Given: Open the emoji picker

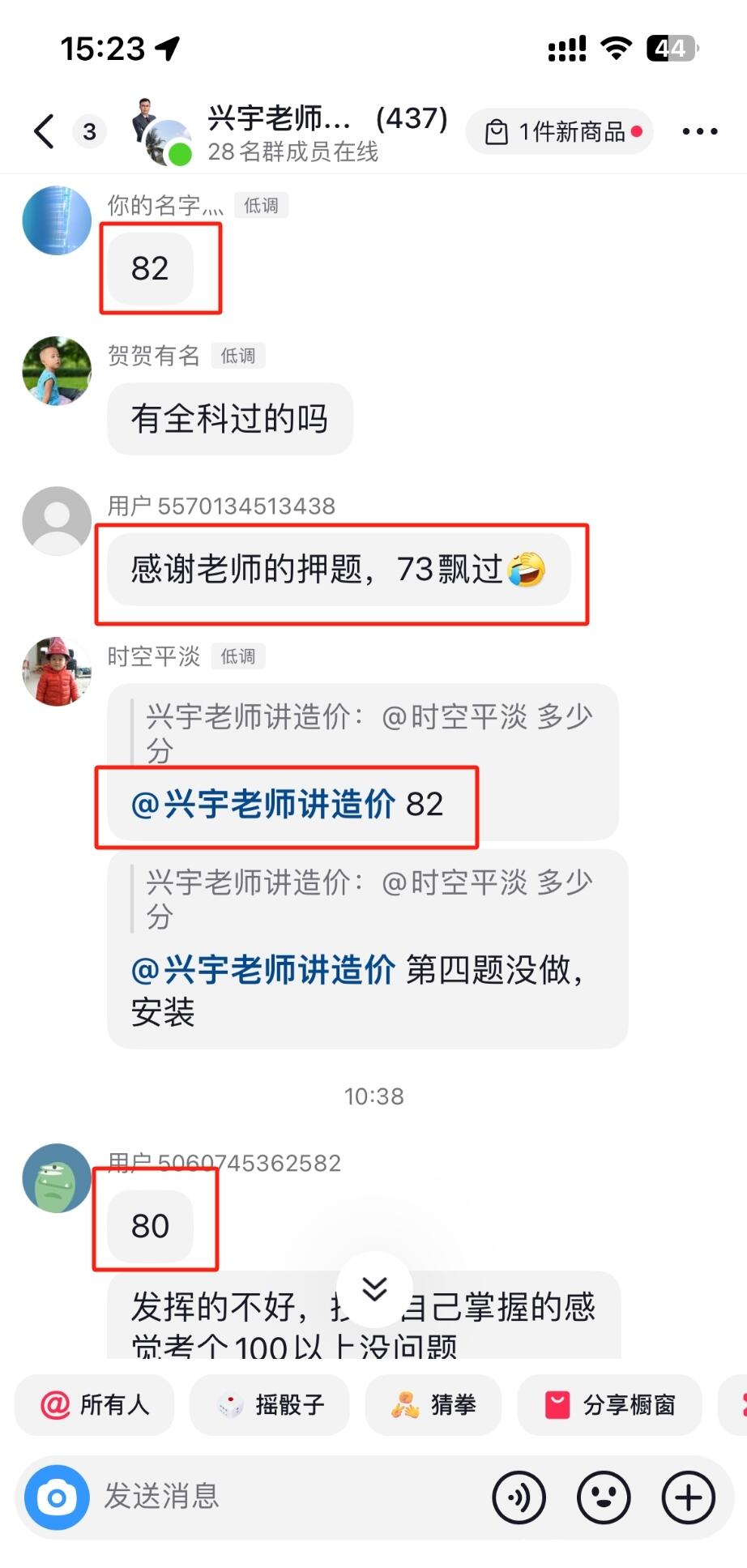Looking at the screenshot, I should point(604,1498).
